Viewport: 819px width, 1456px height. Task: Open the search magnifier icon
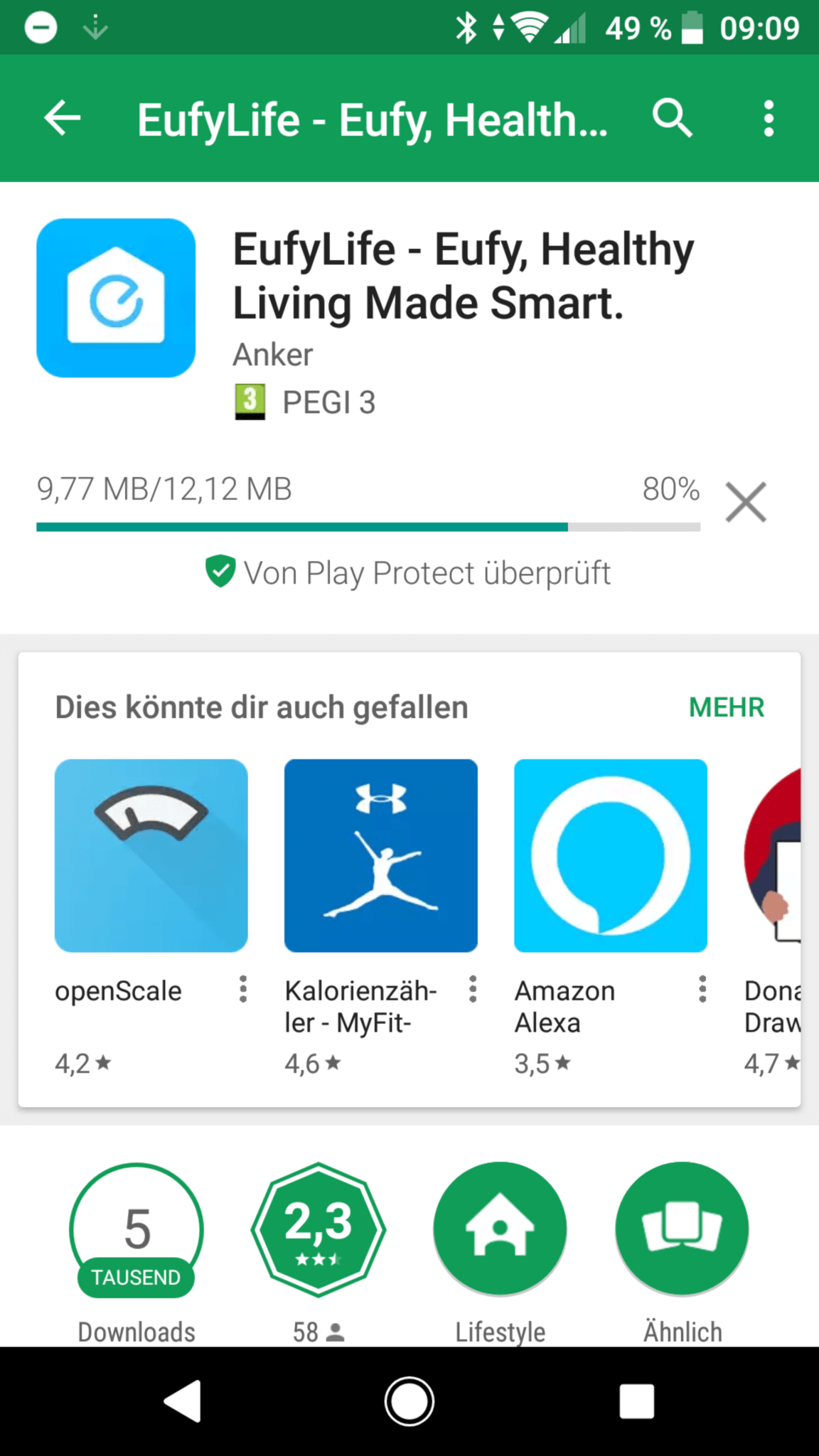[x=672, y=118]
